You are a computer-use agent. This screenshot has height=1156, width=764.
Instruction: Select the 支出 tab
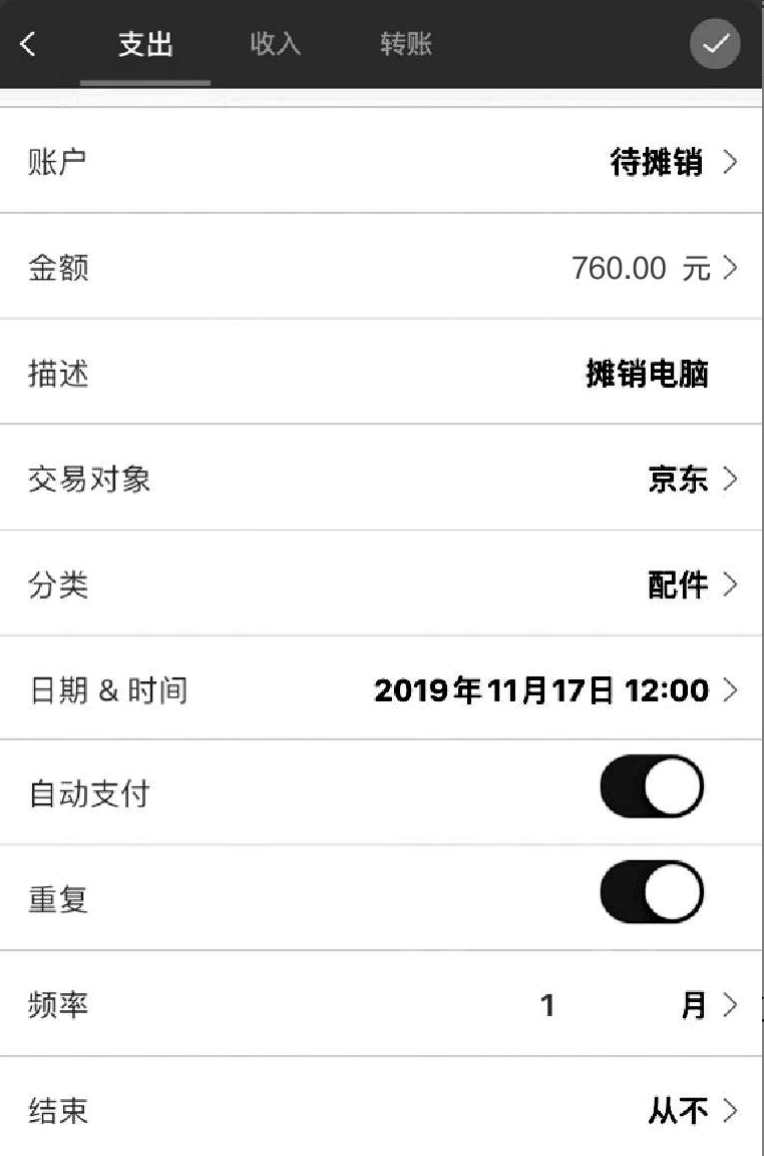pyautogui.click(x=146, y=45)
